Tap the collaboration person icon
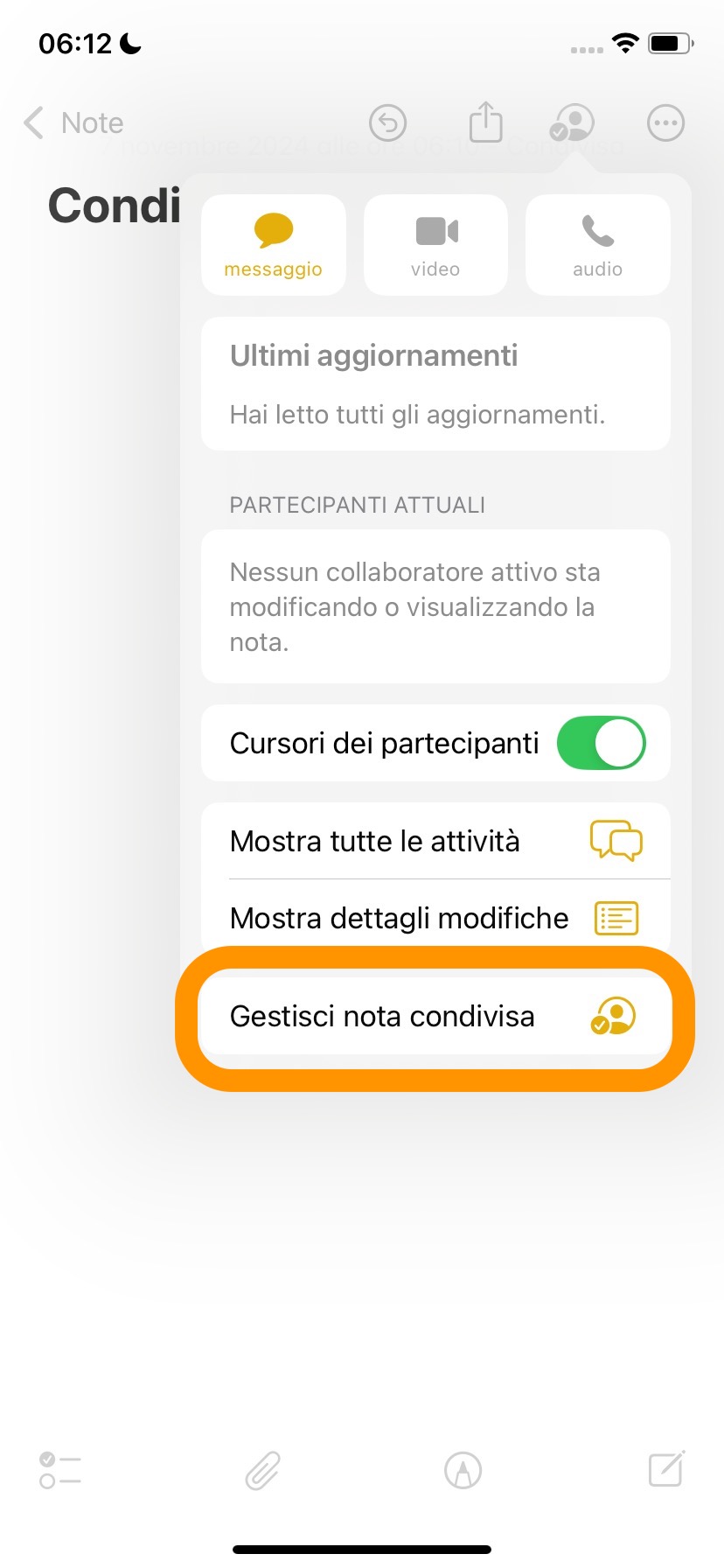The height and width of the screenshot is (1568, 724). (x=573, y=123)
